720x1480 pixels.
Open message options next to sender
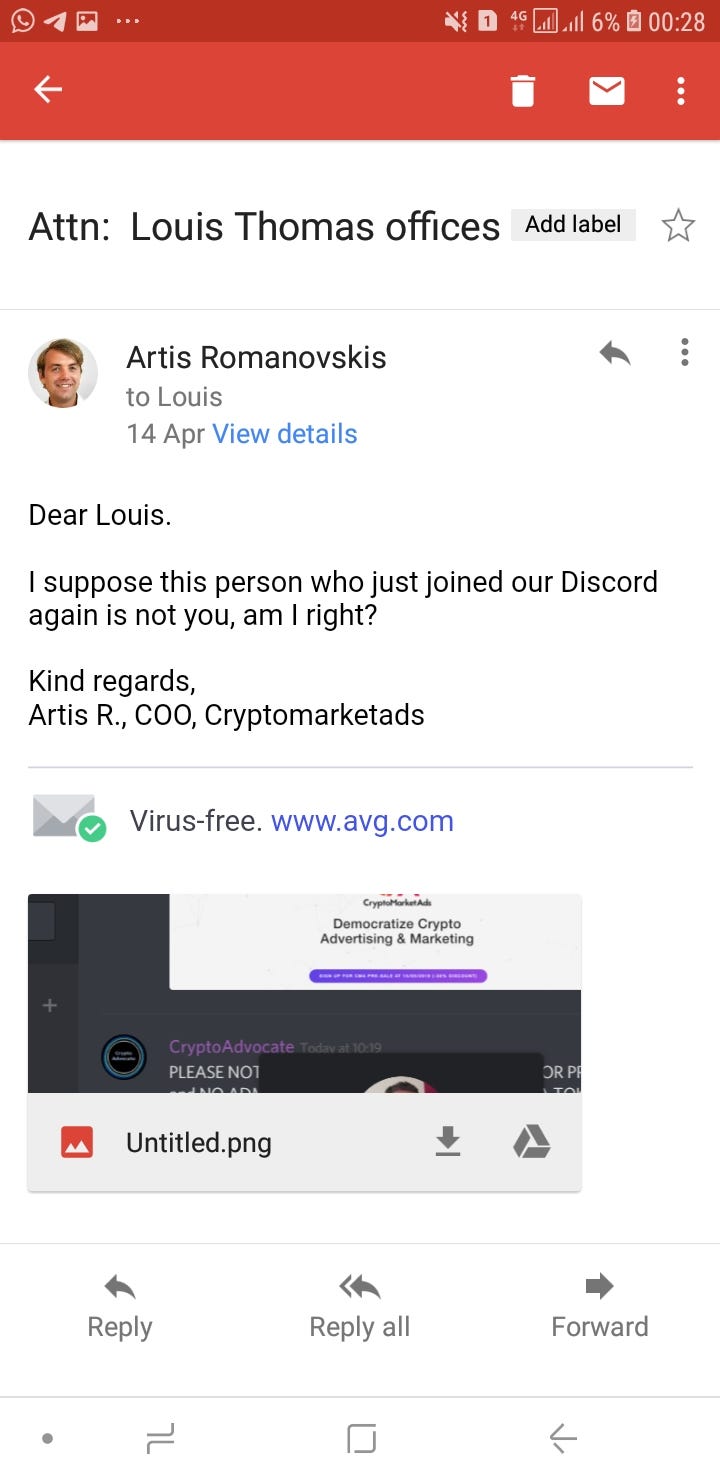[685, 353]
